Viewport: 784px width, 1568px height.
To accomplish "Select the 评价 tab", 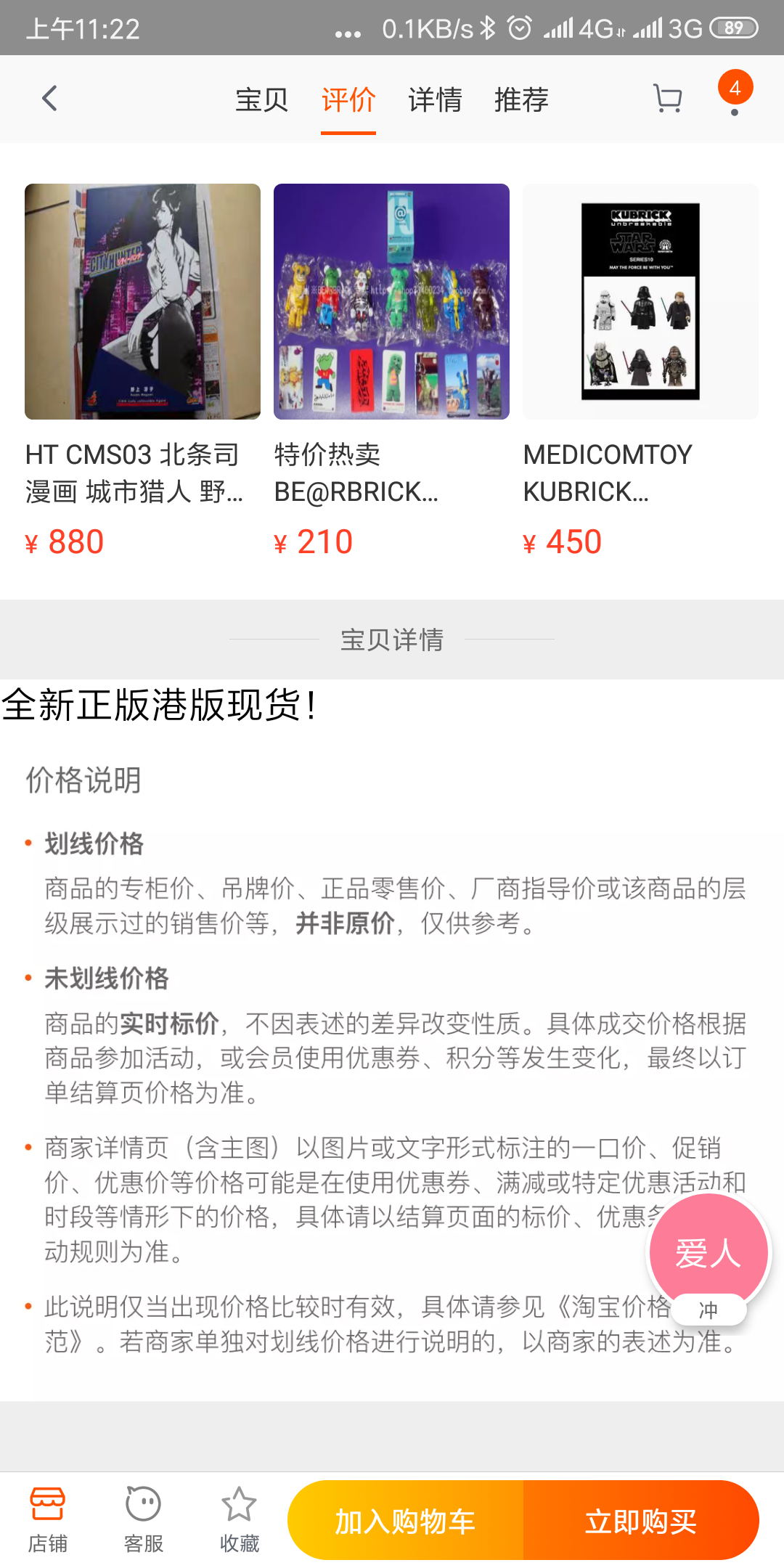I will 348,99.
